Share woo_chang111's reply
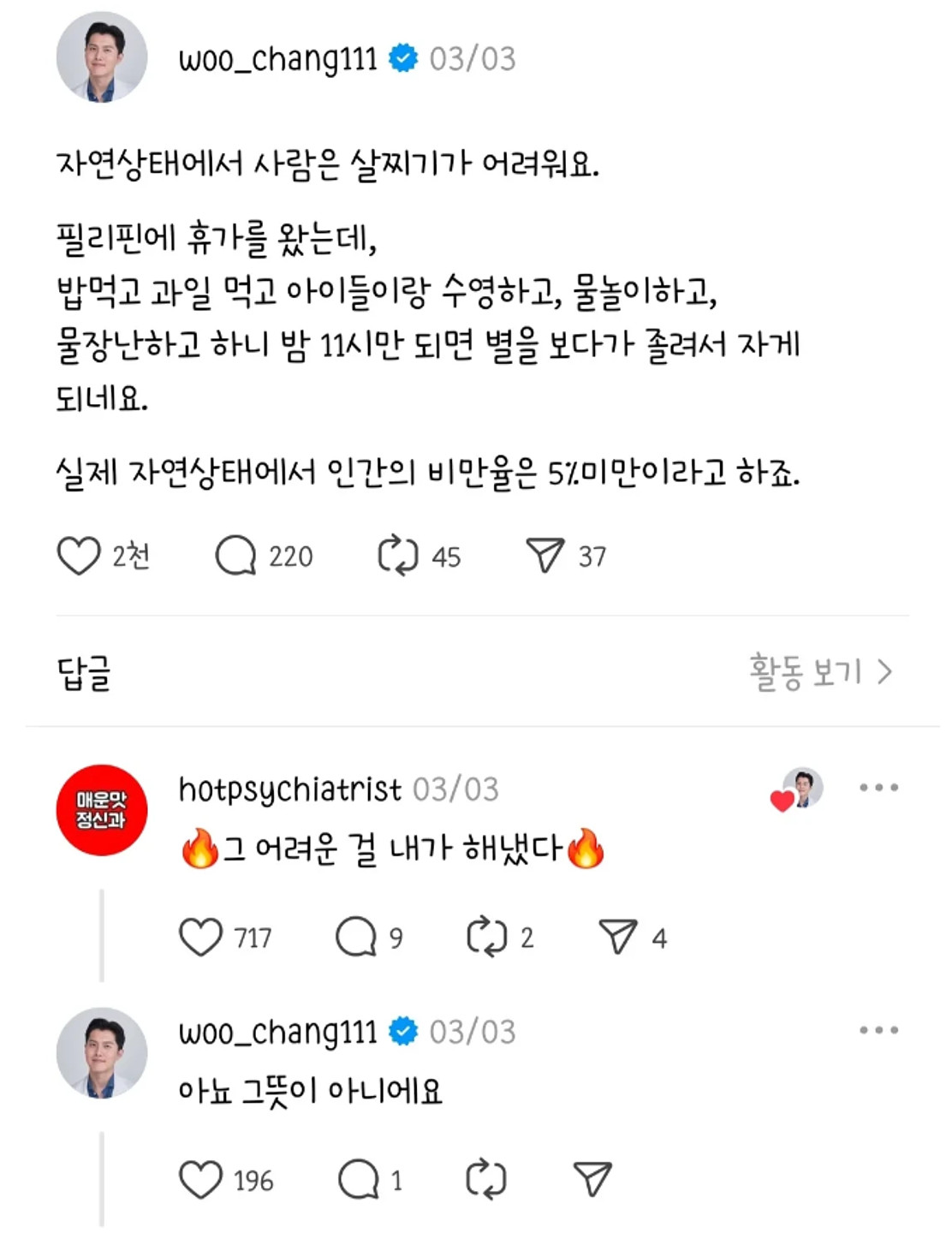Screen dimensions: 952x1233 point(592,1180)
